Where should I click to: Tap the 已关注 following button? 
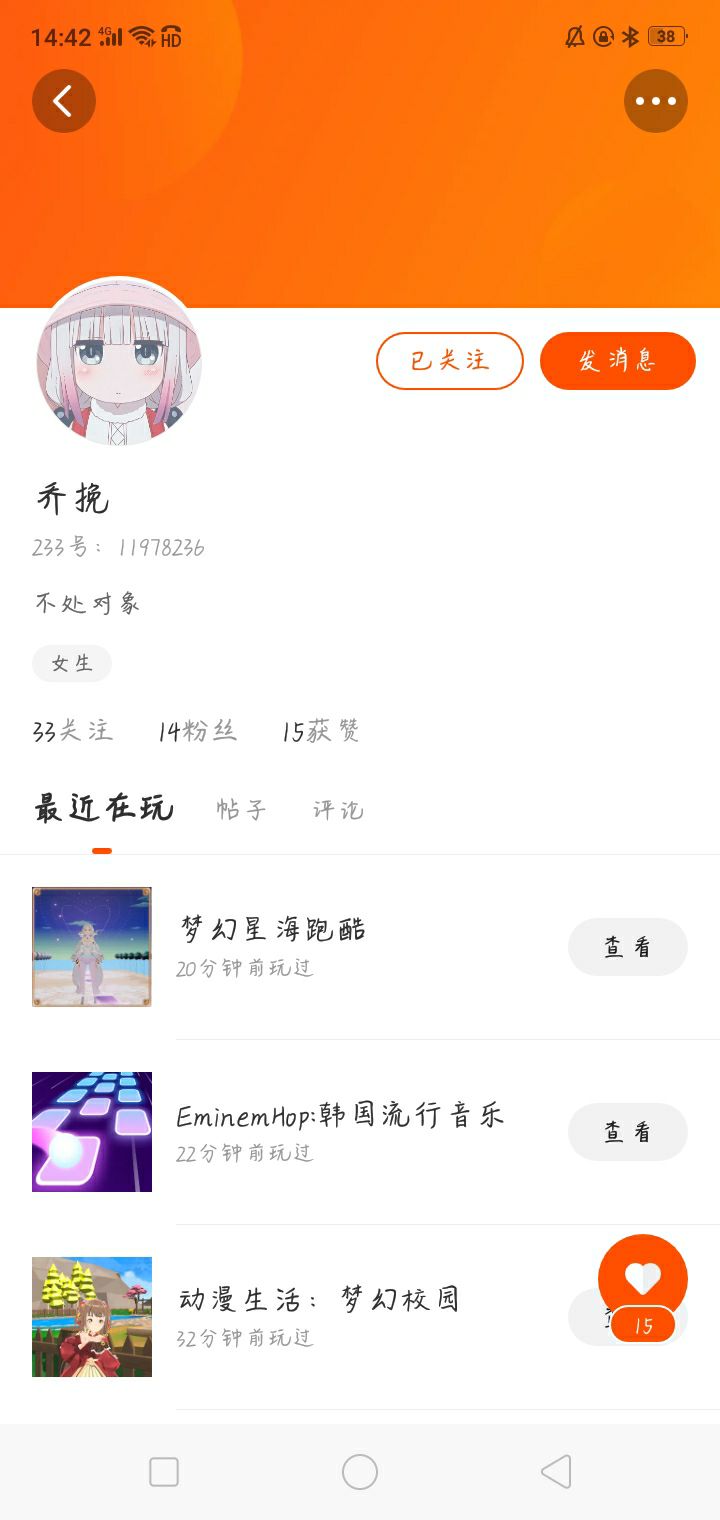click(450, 360)
